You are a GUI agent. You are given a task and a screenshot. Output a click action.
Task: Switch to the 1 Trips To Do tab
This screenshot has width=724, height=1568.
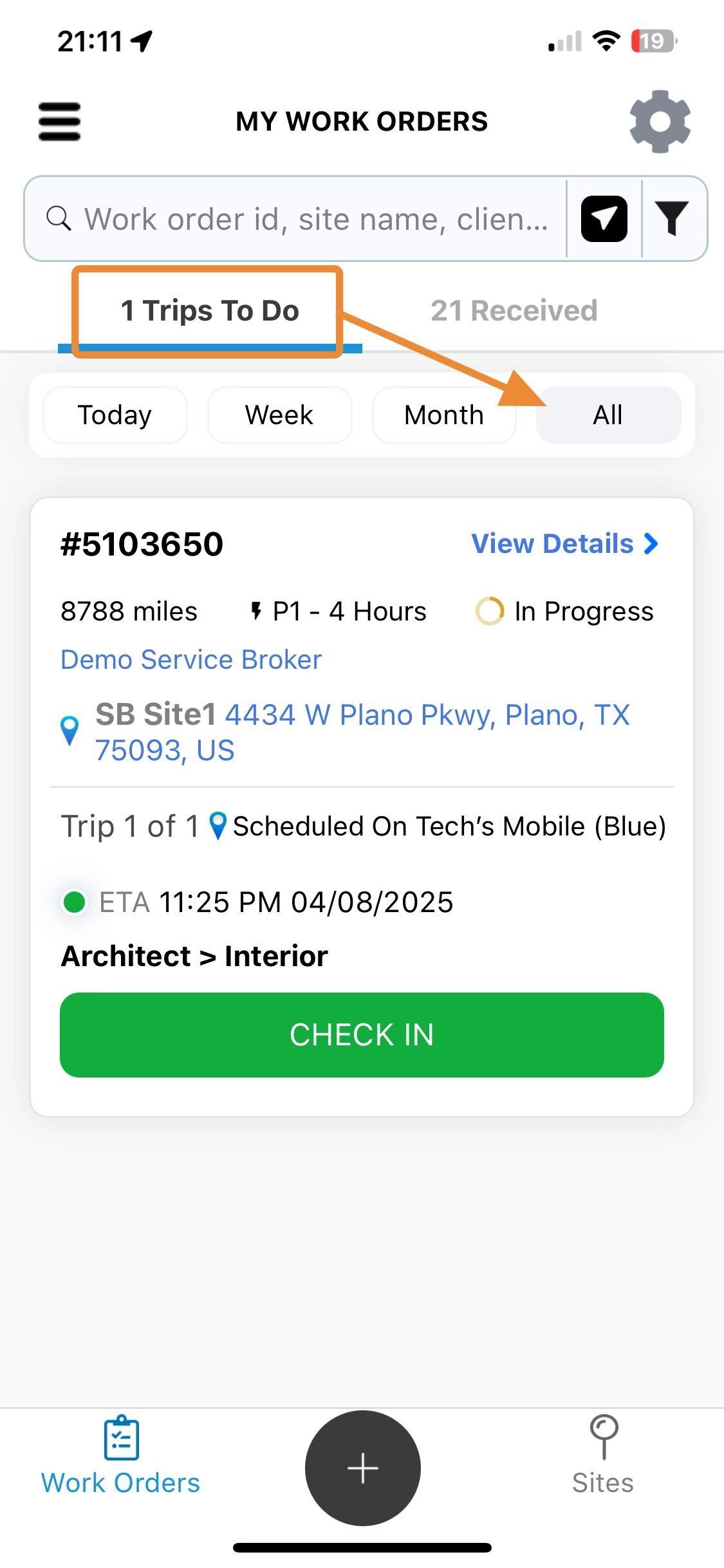coord(210,311)
